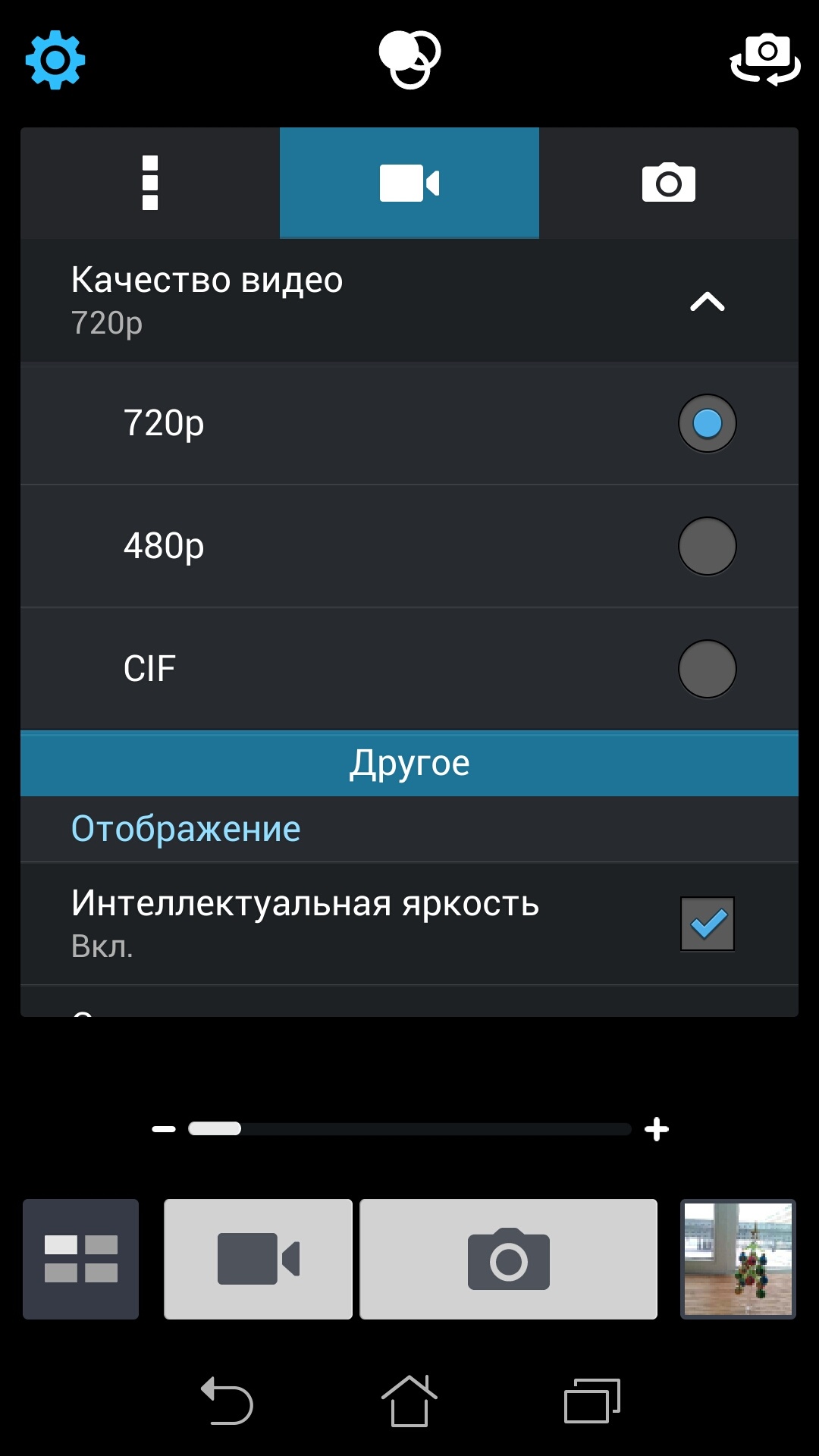
Task: Switch to the general settings tab
Action: pyautogui.click(x=150, y=183)
